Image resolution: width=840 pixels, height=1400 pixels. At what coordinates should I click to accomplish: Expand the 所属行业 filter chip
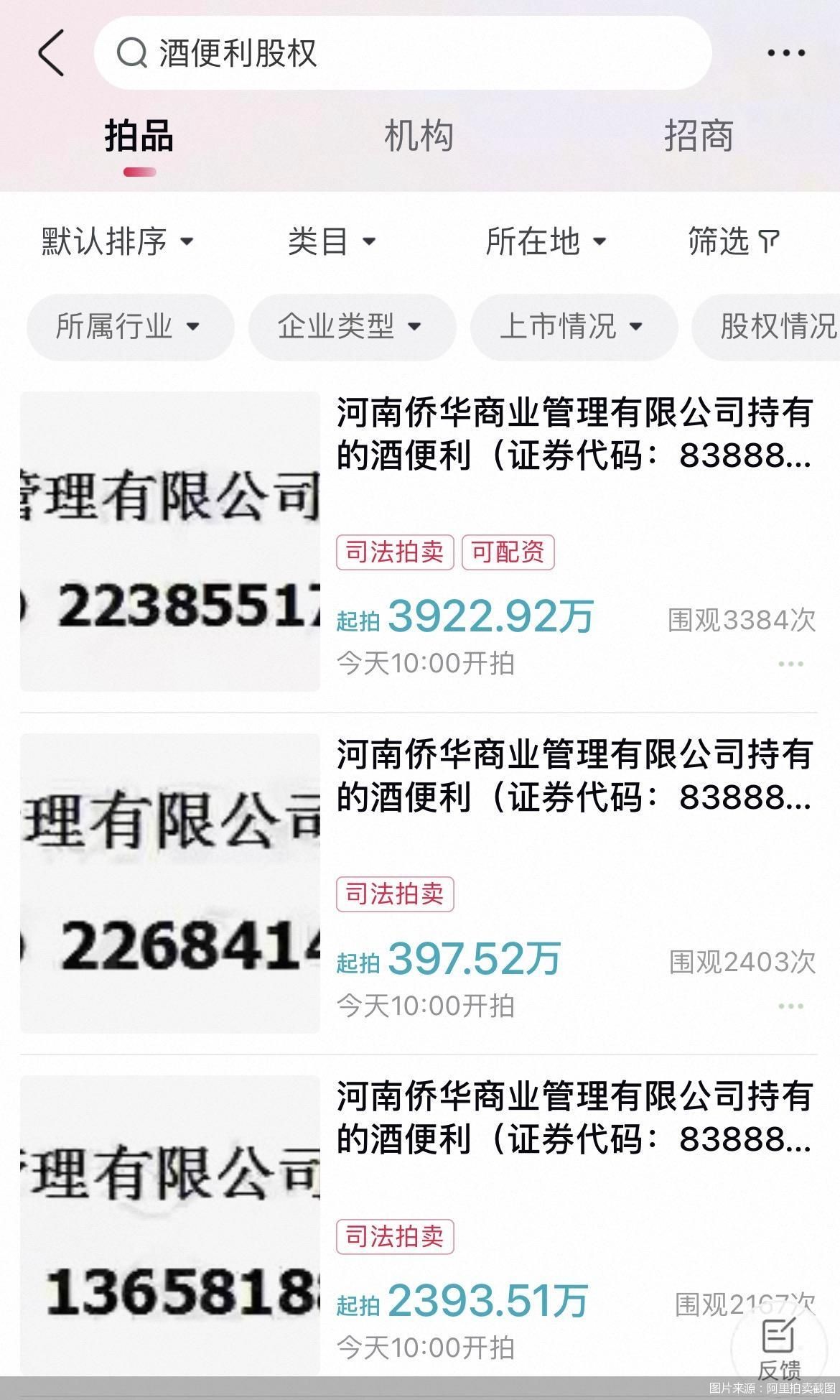pos(130,327)
